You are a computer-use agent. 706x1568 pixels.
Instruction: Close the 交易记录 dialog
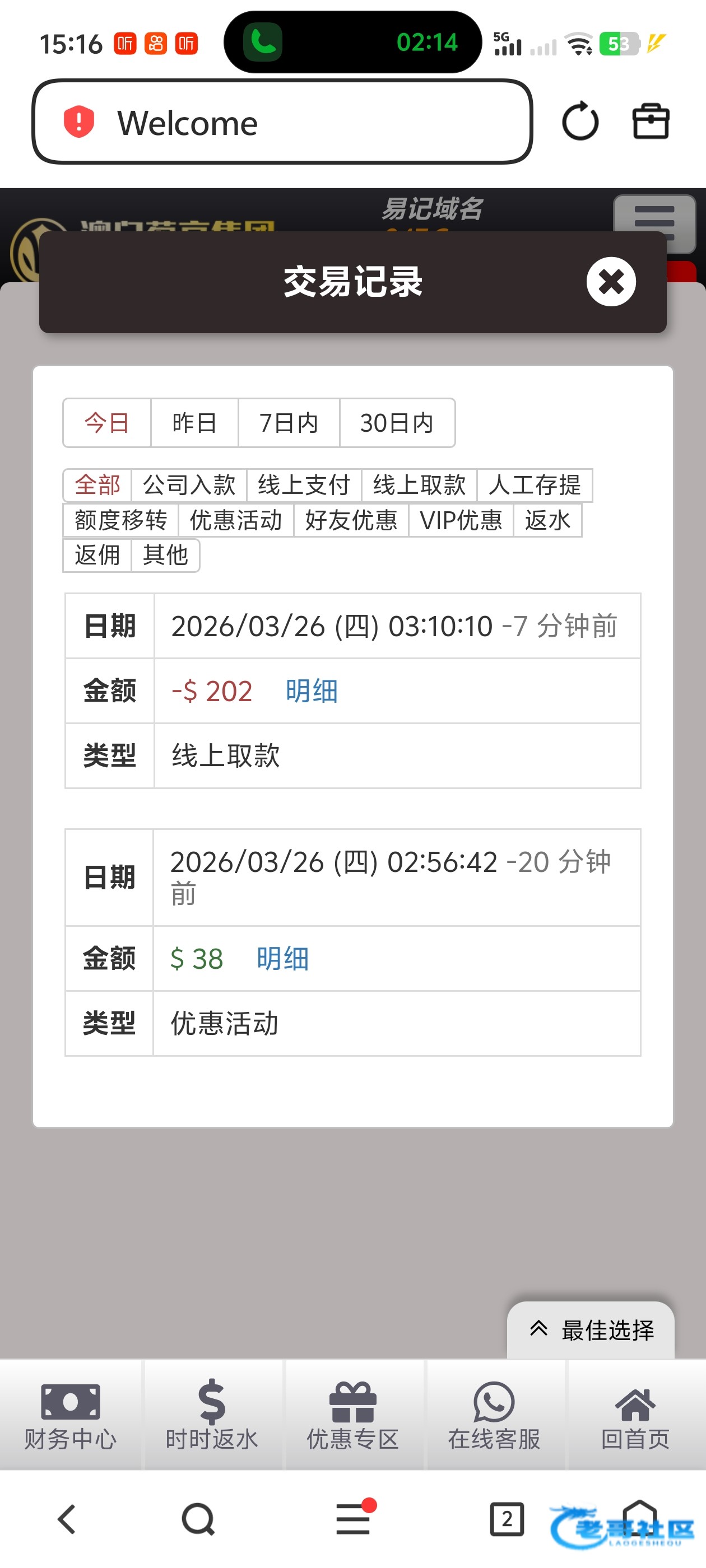tap(611, 282)
